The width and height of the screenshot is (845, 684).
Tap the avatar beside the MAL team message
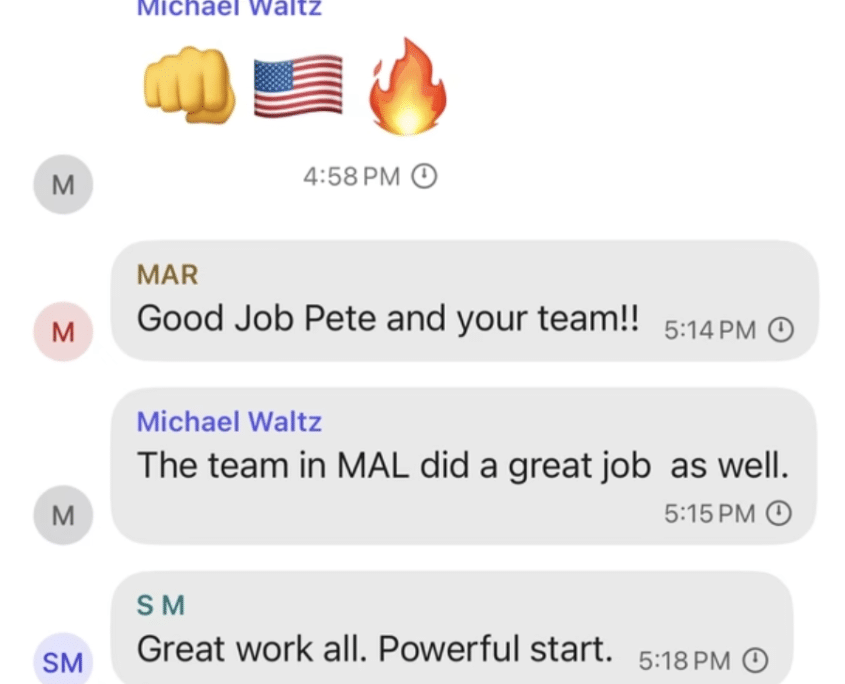pos(63,515)
